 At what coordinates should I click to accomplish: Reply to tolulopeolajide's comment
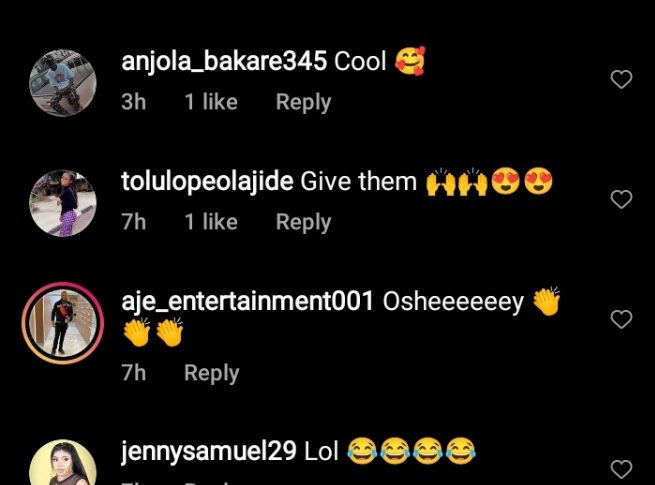(303, 222)
